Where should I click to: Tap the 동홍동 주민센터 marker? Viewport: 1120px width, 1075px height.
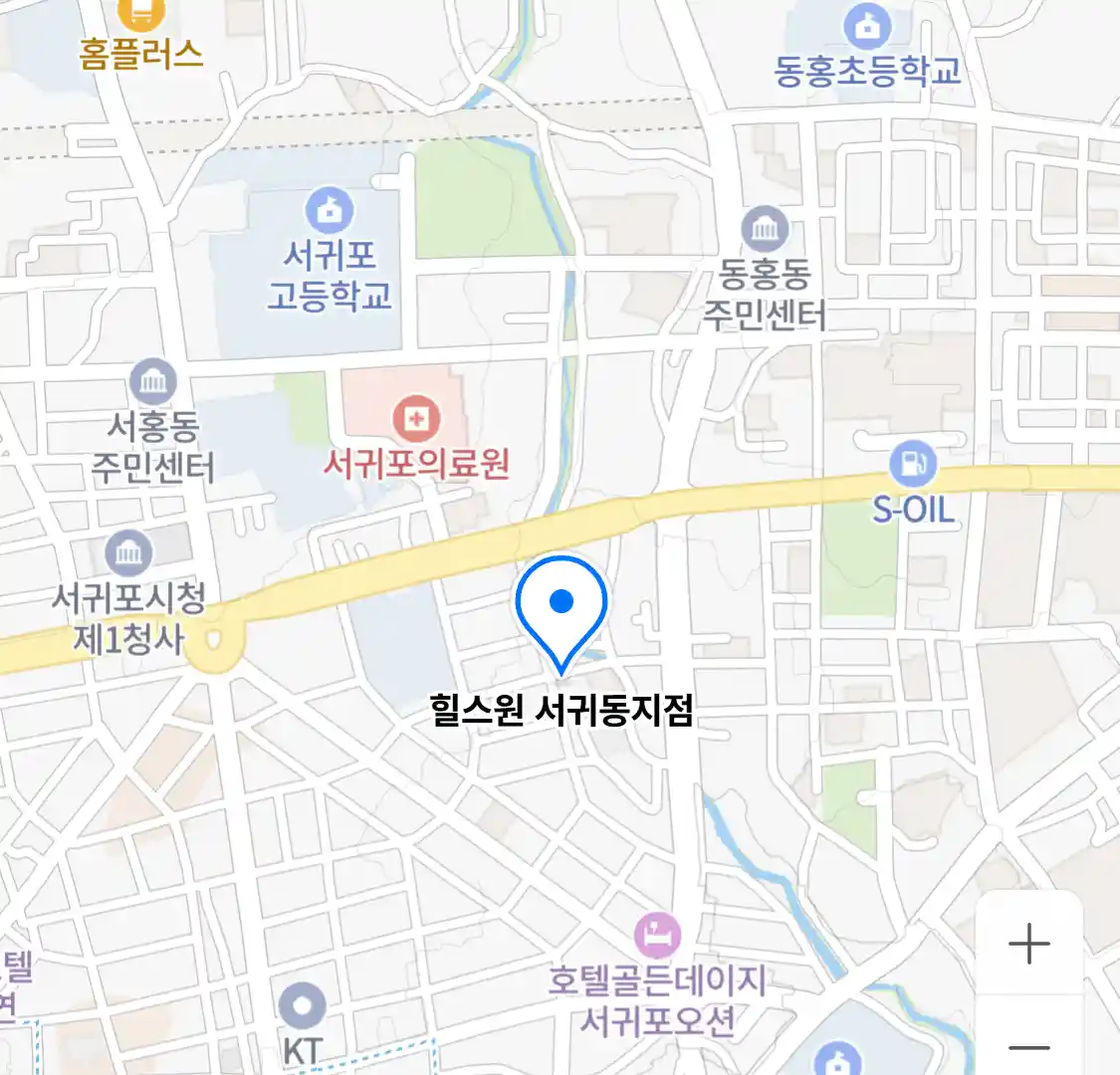point(765,231)
